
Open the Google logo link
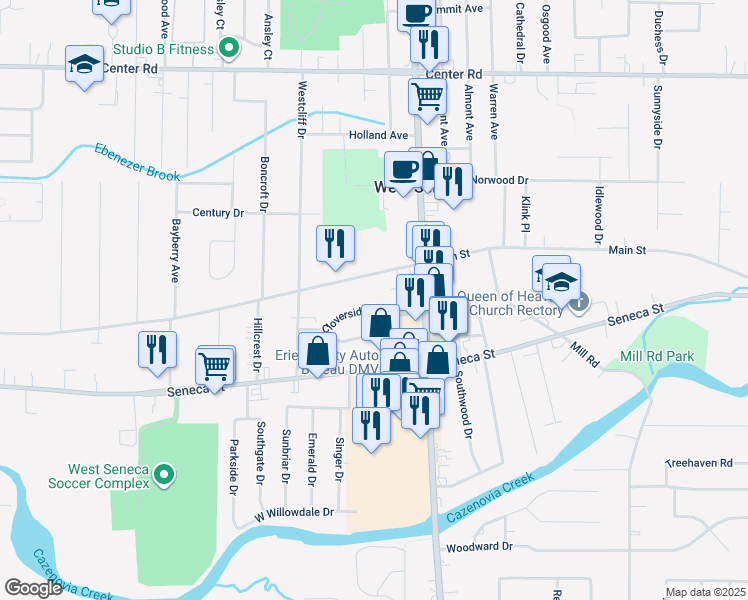pos(33,588)
